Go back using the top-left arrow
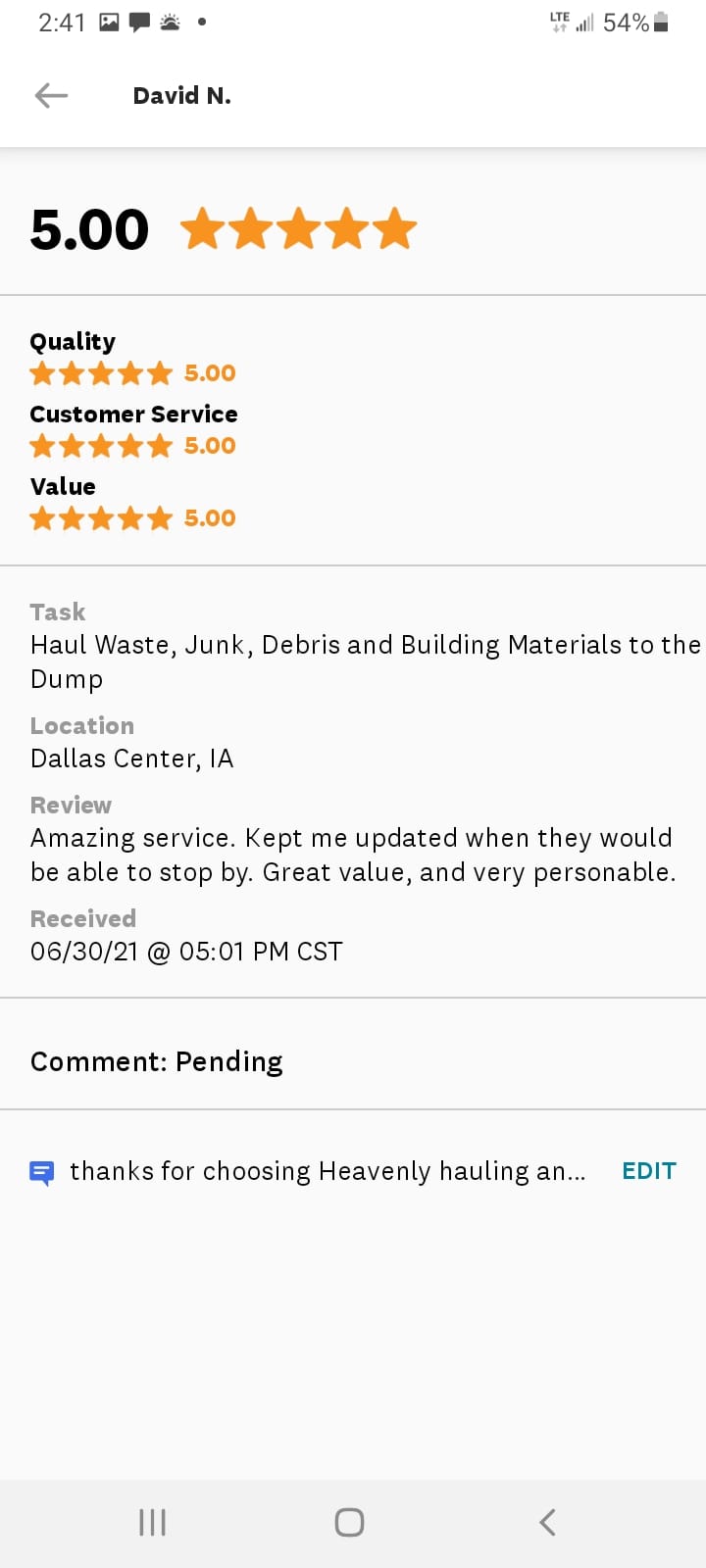Image resolution: width=706 pixels, height=1568 pixels. click(x=51, y=95)
